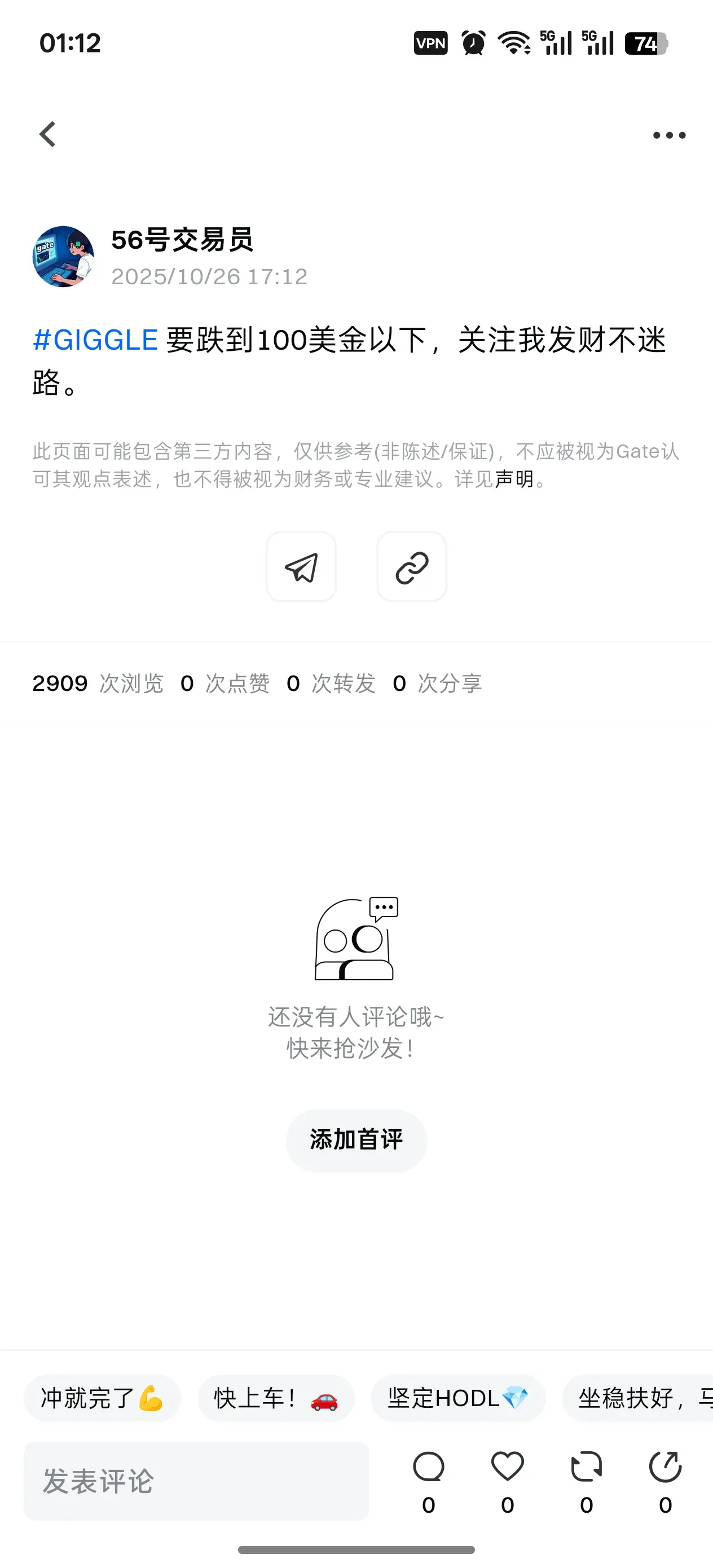713x1568 pixels.
Task: Tap 添加首评 to add first comment
Action: point(356,1140)
